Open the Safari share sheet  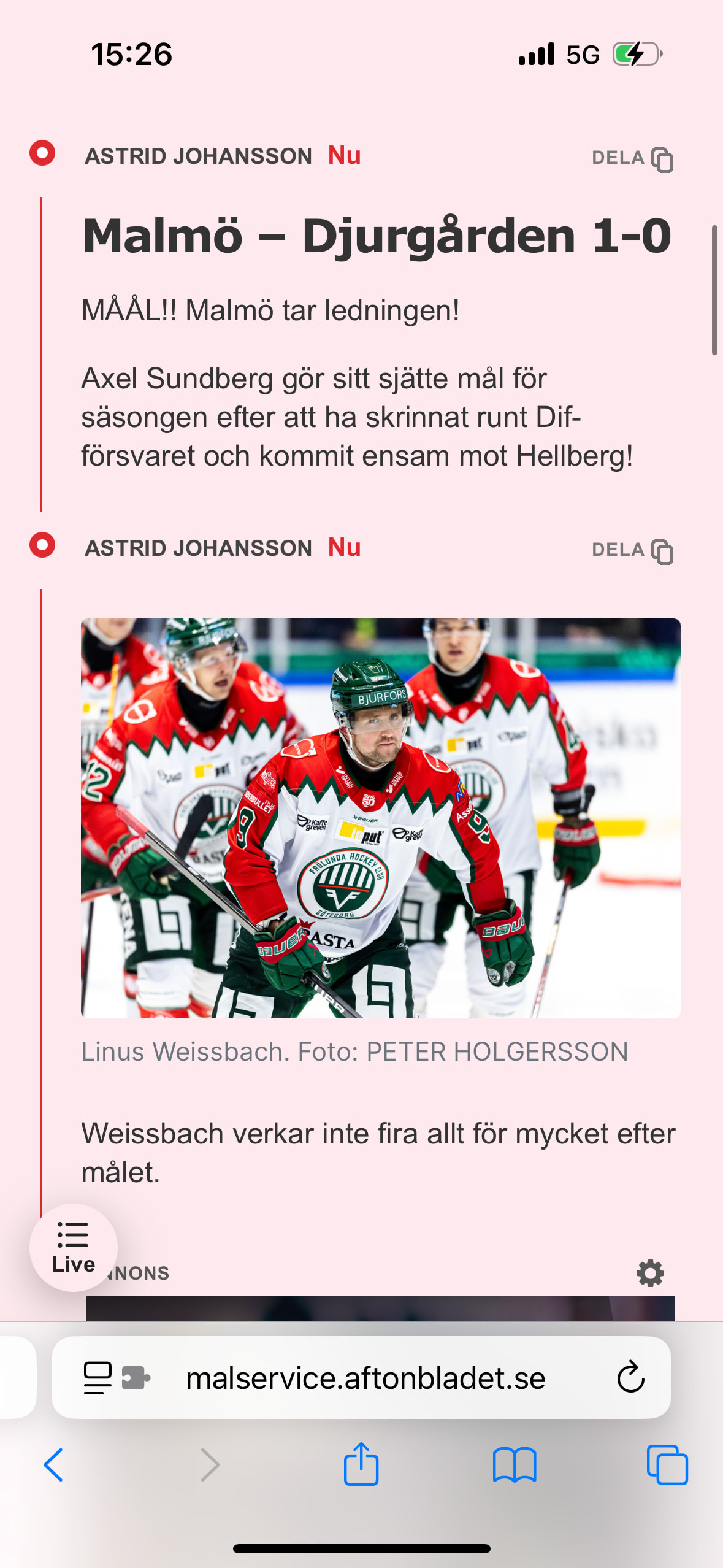click(361, 1465)
